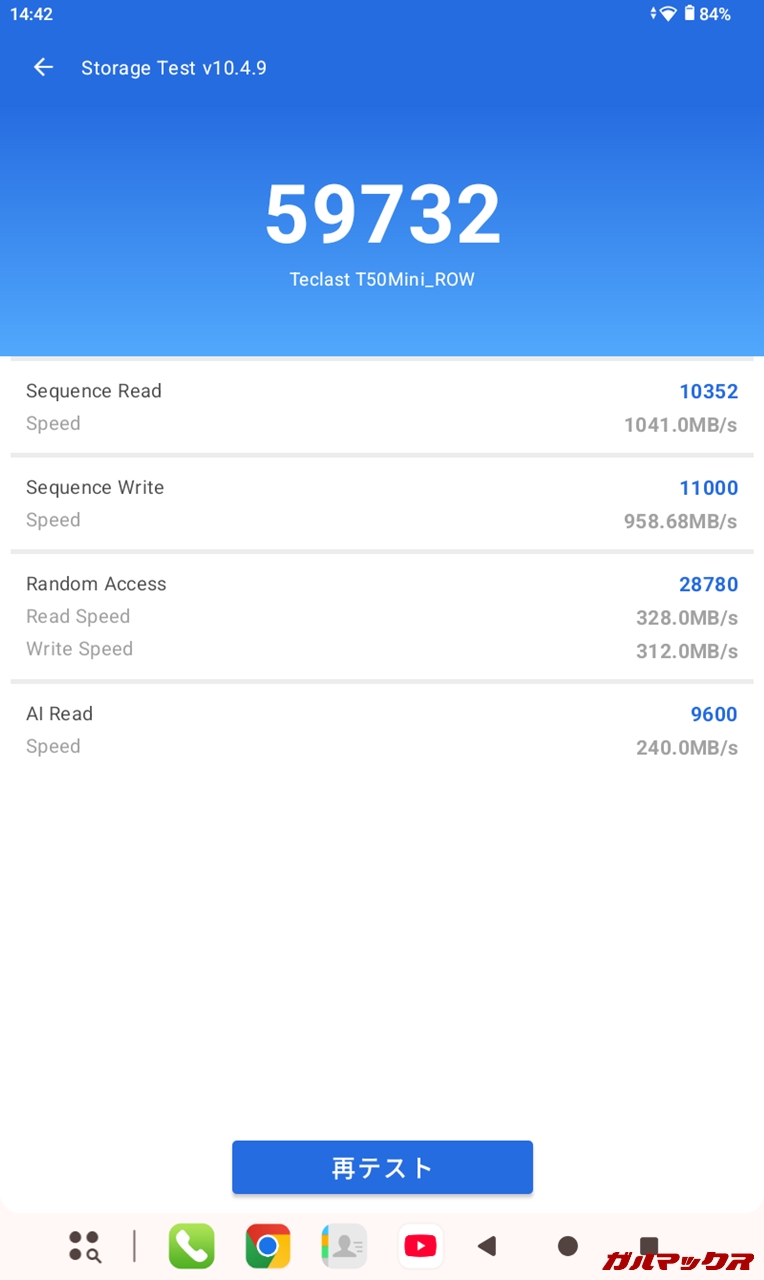This screenshot has height=1280, width=764.
Task: Tap the system back triangle button
Action: click(487, 1246)
